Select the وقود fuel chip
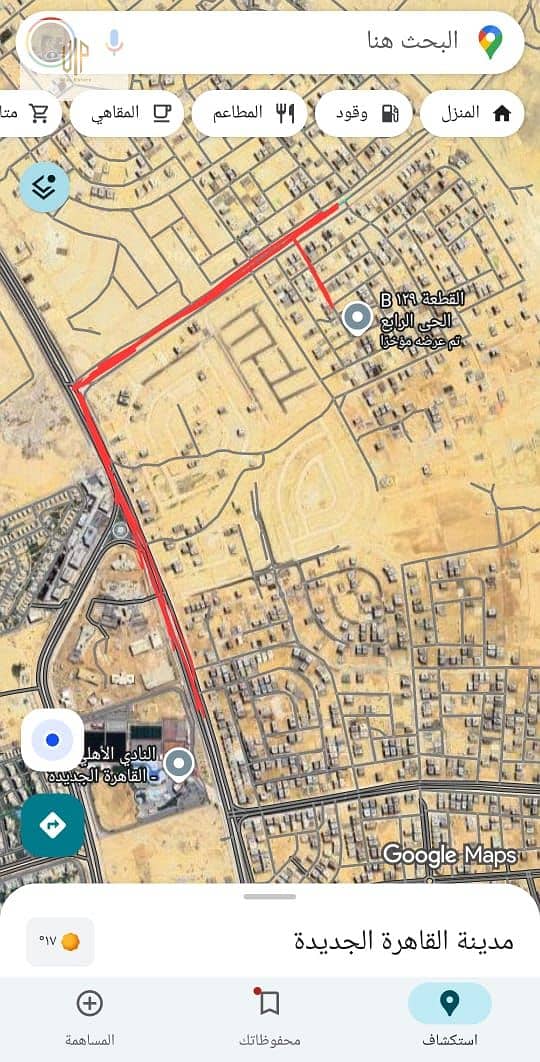 364,113
